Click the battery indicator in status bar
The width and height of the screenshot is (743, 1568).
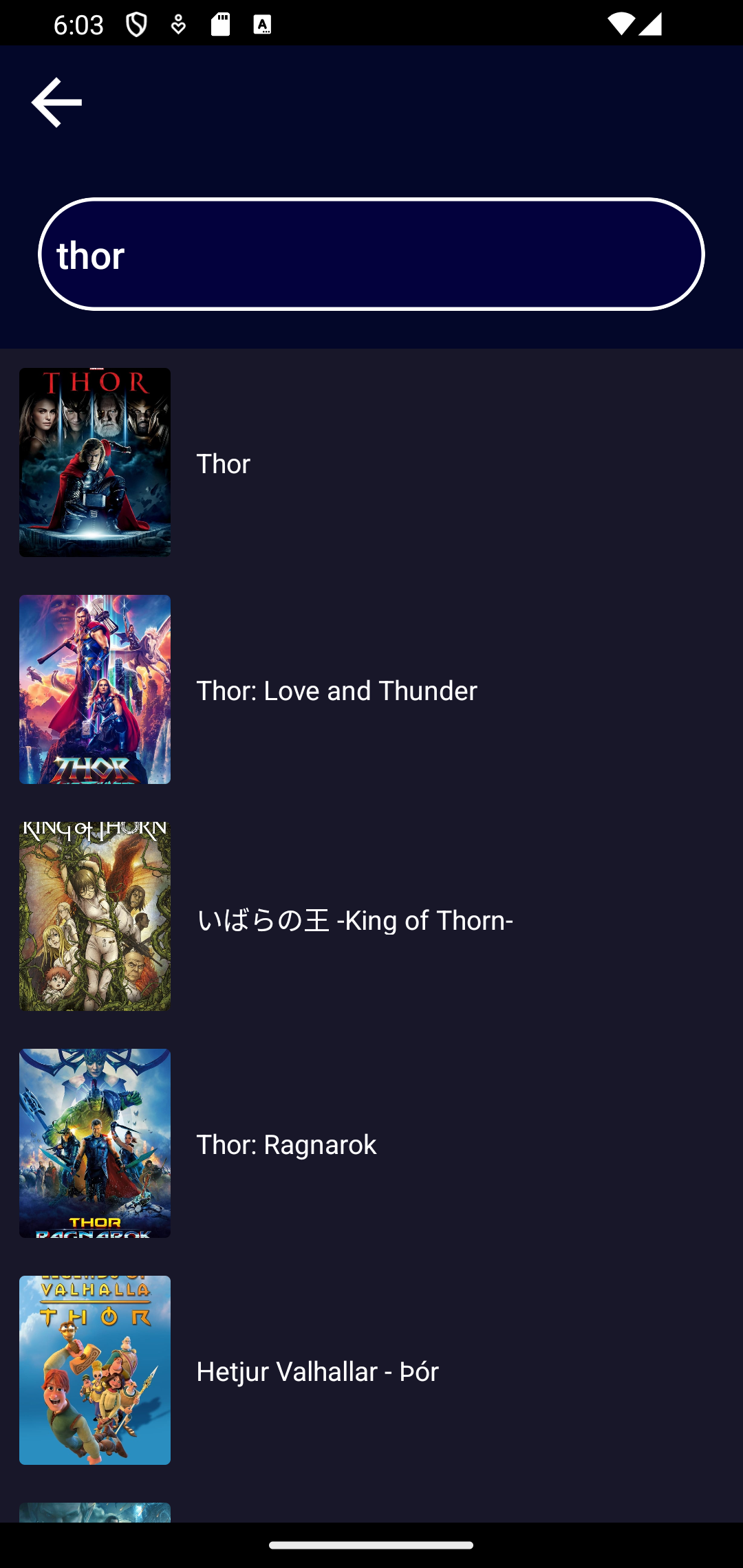(649, 23)
